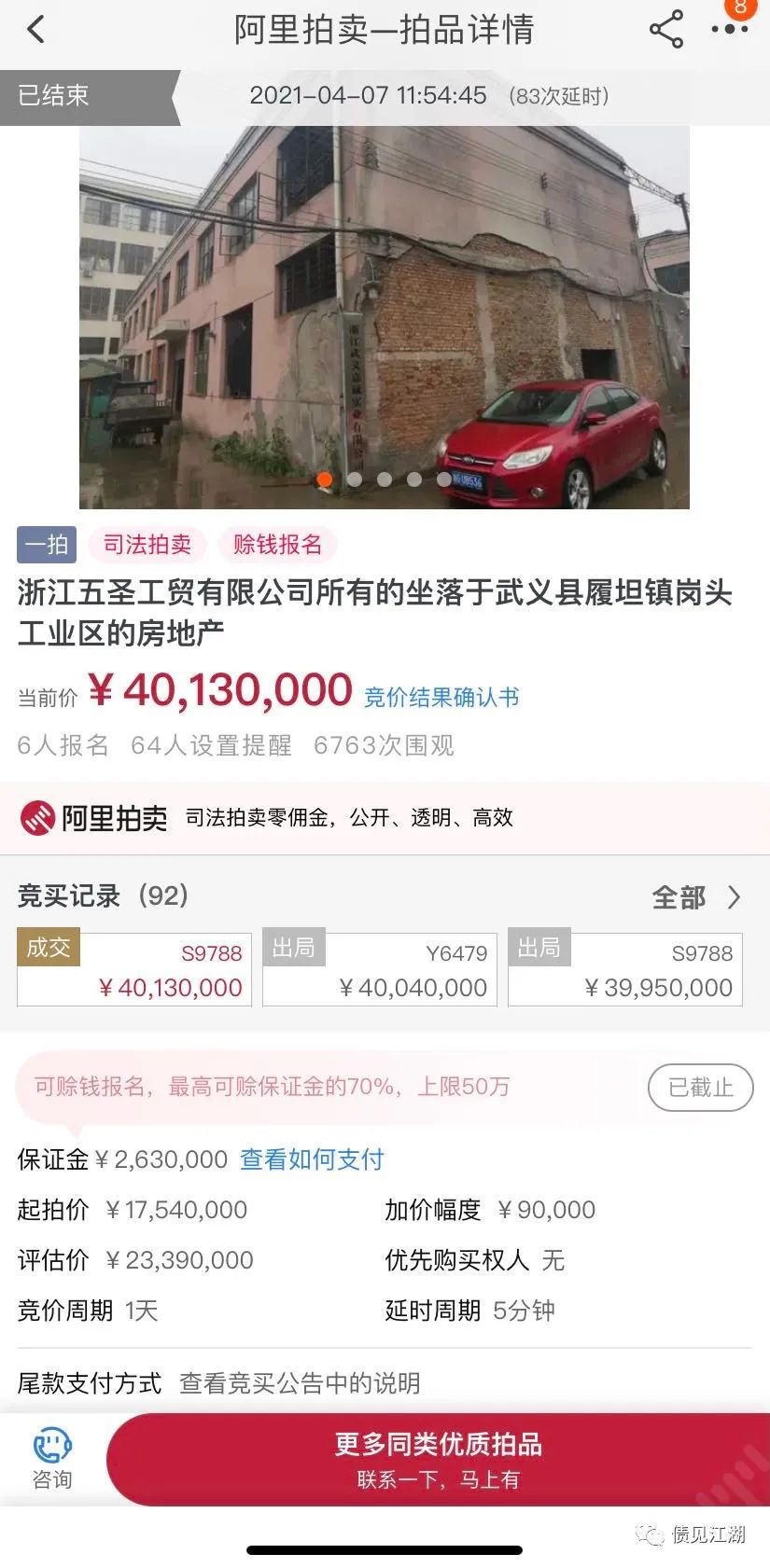Open 竞价结果确认书 link
Viewport: 770px width, 1568px height.
pos(441,697)
